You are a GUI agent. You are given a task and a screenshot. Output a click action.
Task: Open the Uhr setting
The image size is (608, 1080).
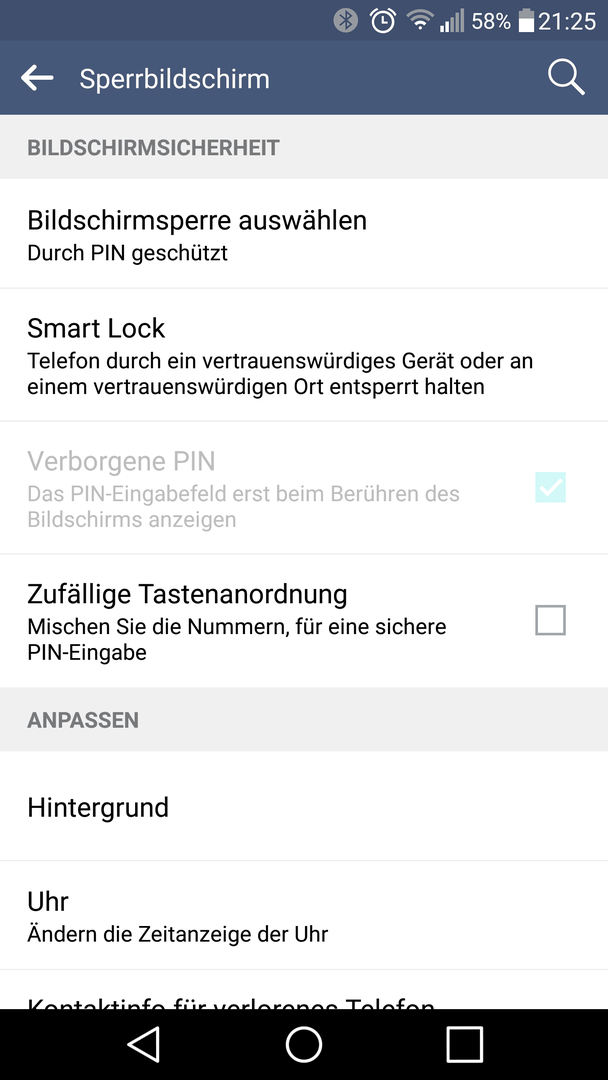click(304, 915)
